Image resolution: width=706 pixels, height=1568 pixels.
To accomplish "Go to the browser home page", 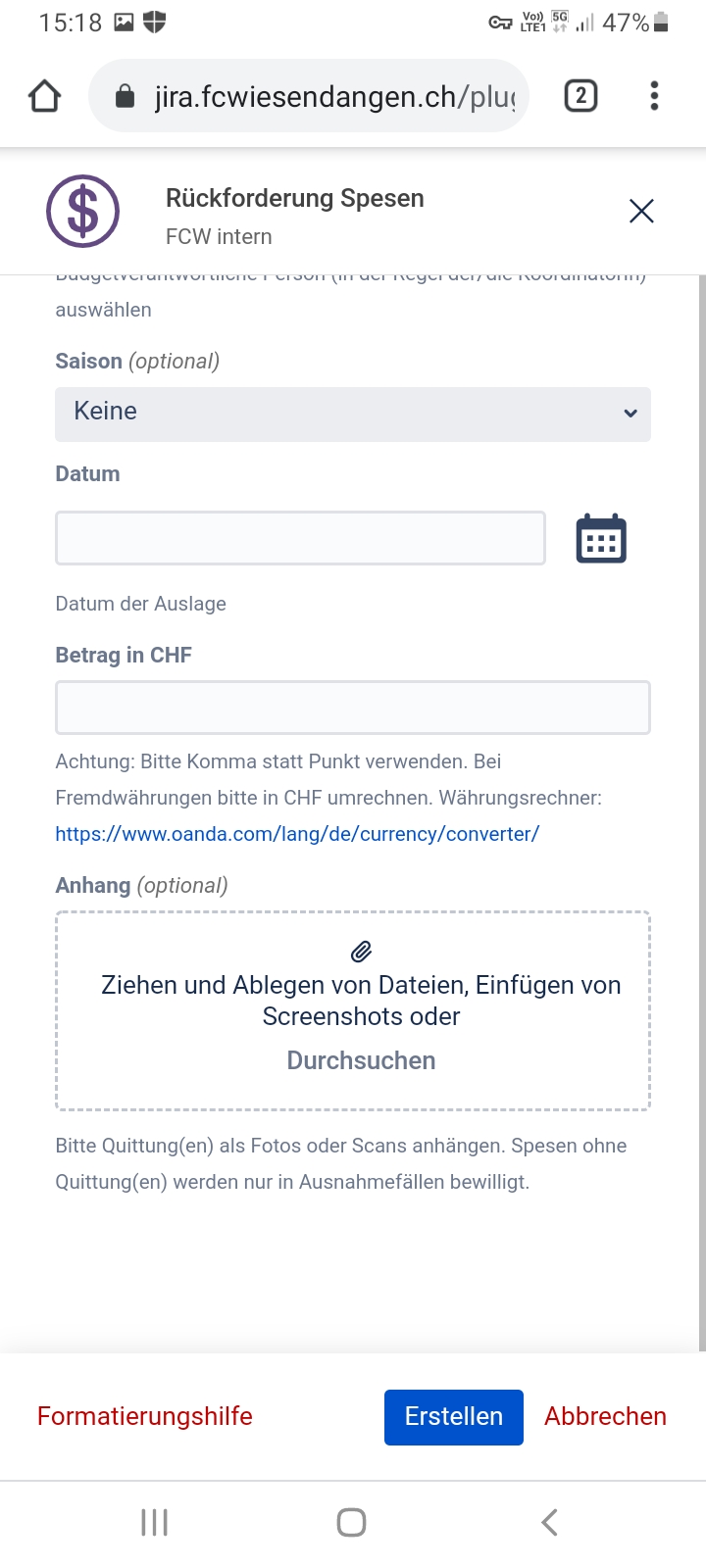I will [45, 96].
